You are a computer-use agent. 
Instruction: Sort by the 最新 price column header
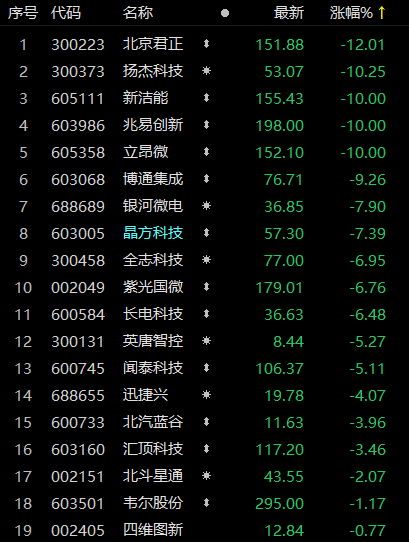(289, 13)
